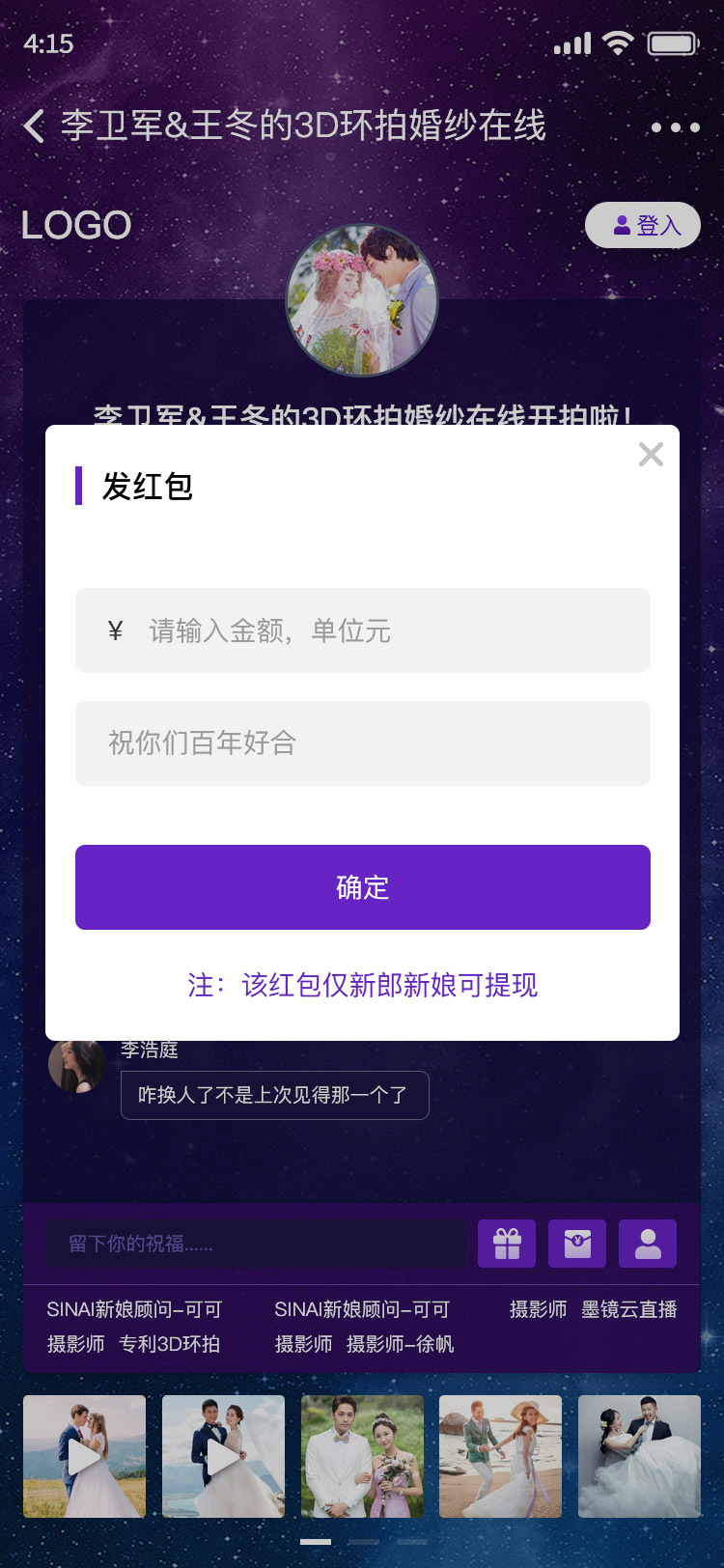Image resolution: width=724 pixels, height=1568 pixels.
Task: Tap the blessing message field 祝你们百年好合
Action: pyautogui.click(x=363, y=742)
